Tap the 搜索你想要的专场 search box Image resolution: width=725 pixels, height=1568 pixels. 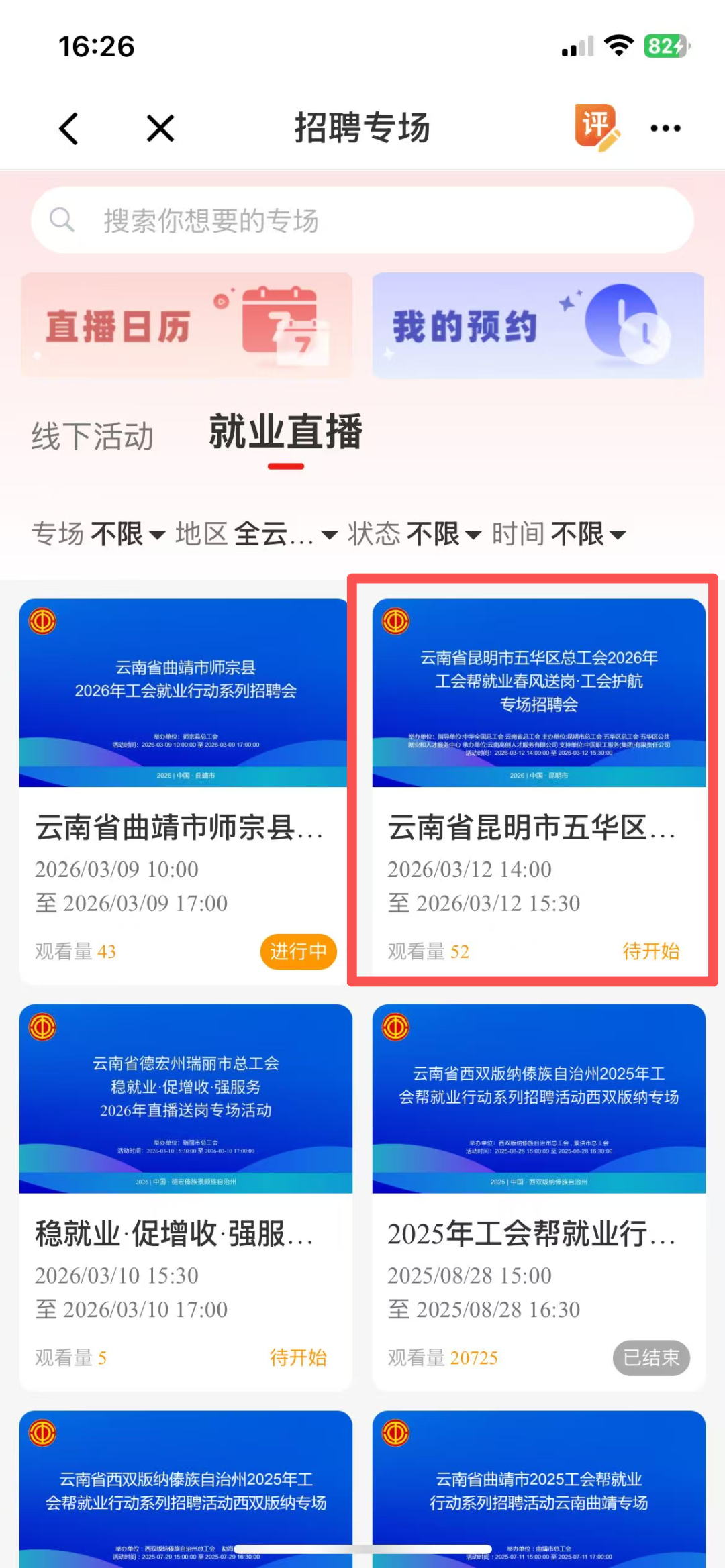(362, 220)
